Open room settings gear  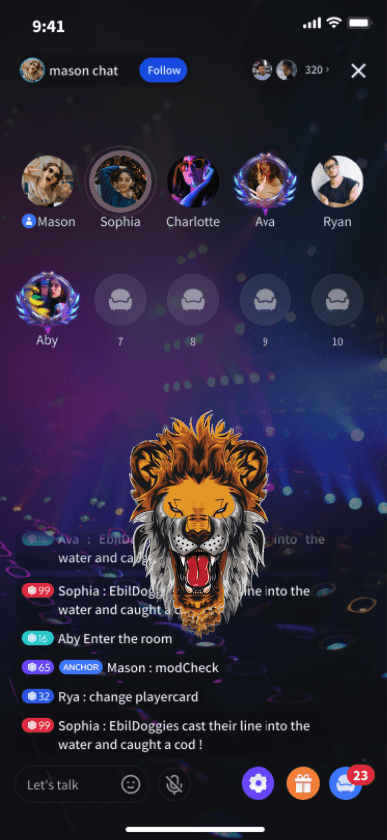point(258,783)
